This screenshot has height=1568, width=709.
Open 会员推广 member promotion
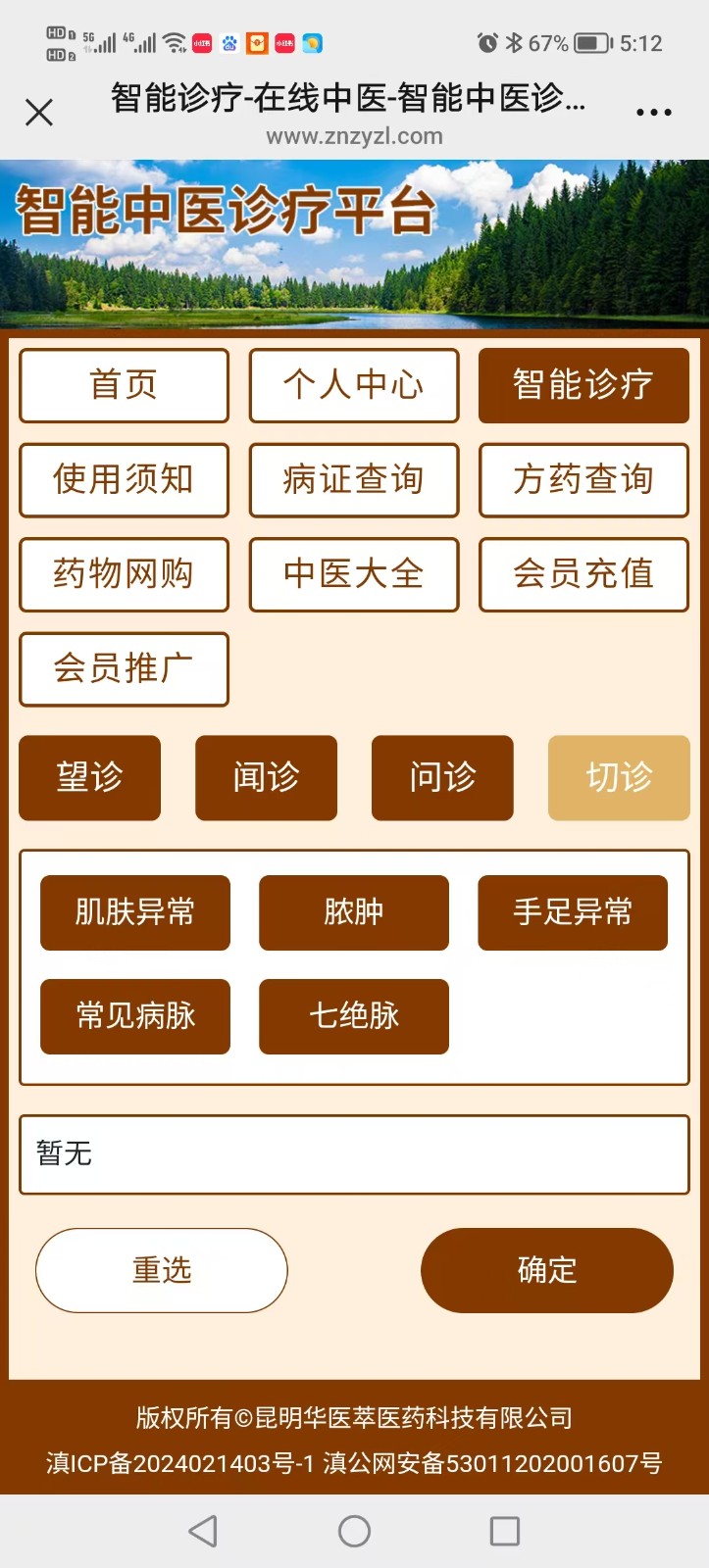coord(124,668)
